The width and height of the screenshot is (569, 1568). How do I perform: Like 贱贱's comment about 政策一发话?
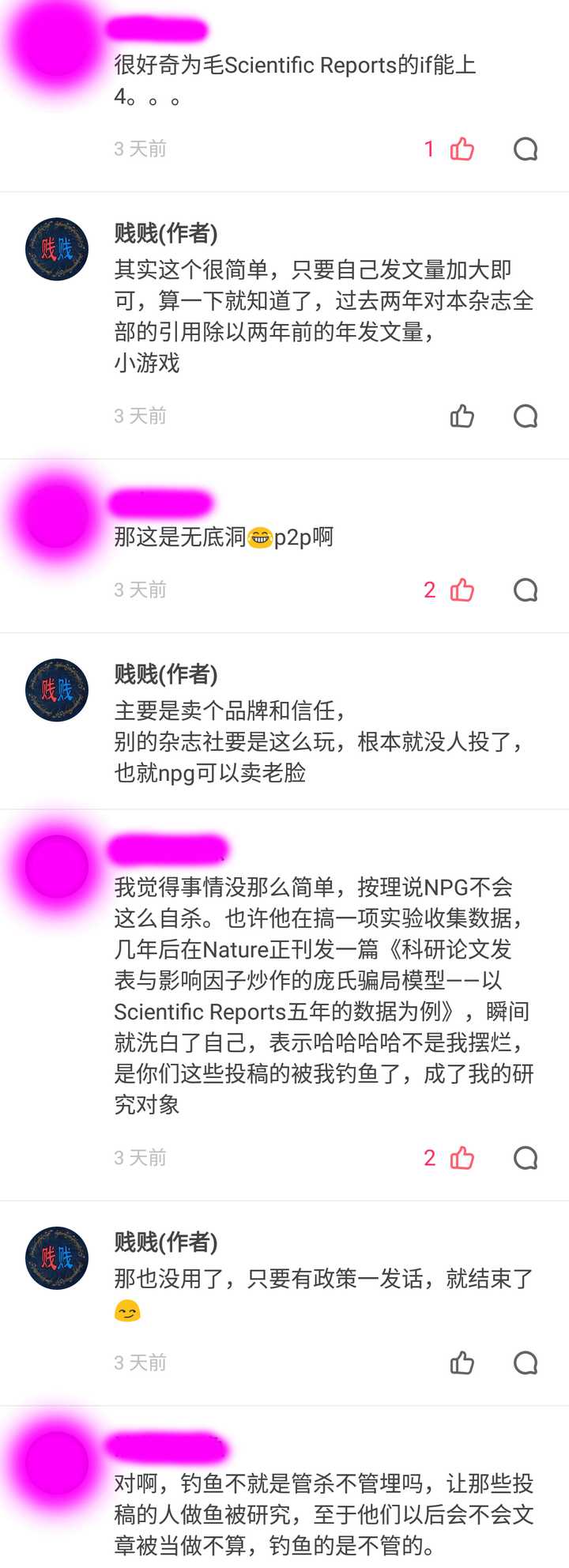pos(461,1363)
